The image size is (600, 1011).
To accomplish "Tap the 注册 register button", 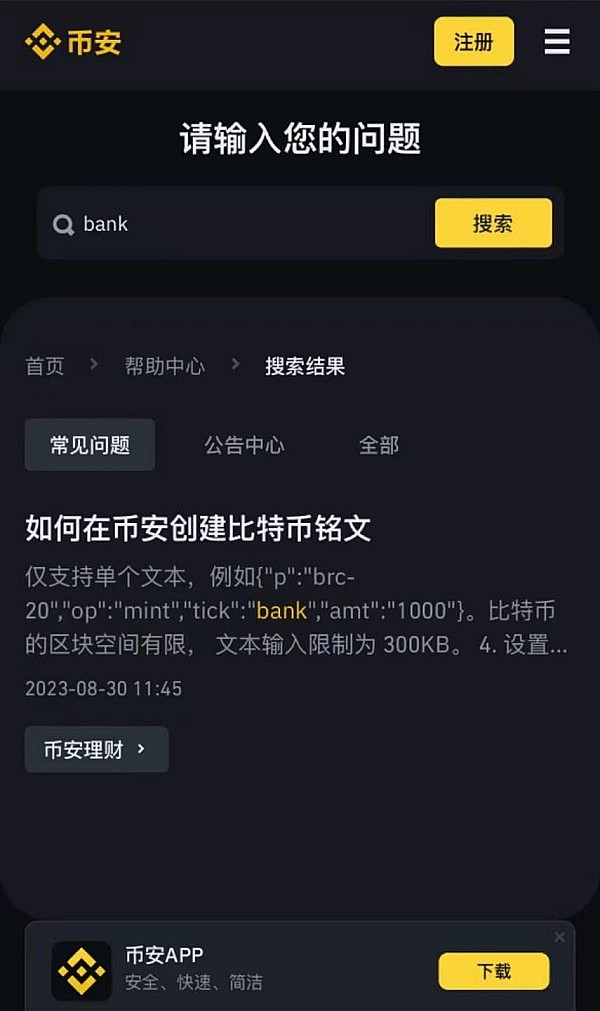I will [473, 42].
